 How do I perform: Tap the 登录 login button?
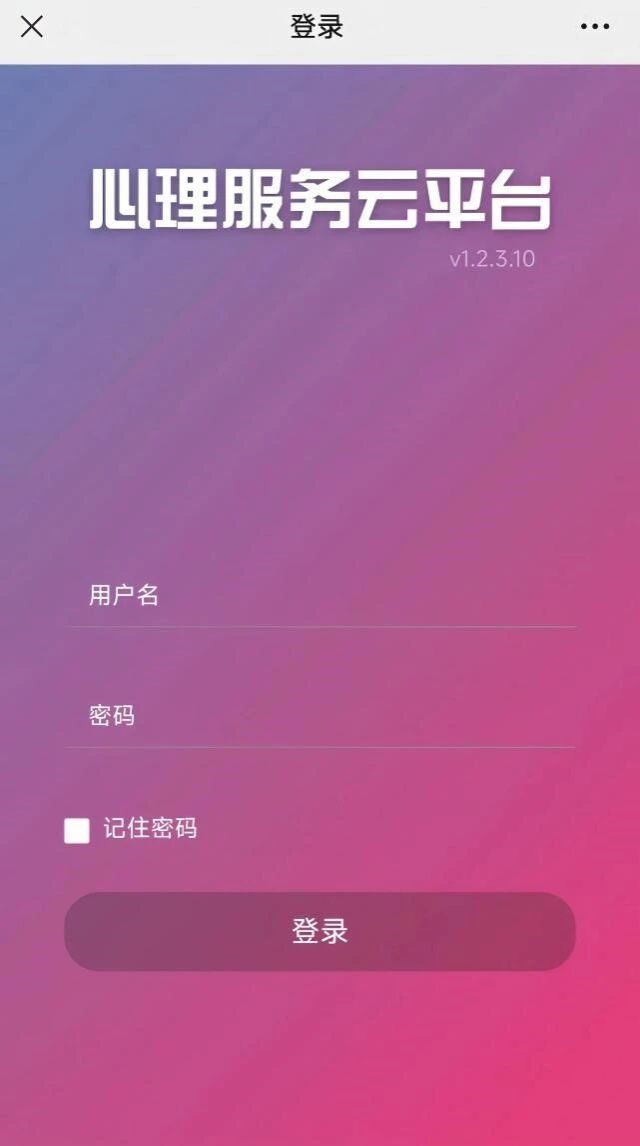[x=320, y=931]
